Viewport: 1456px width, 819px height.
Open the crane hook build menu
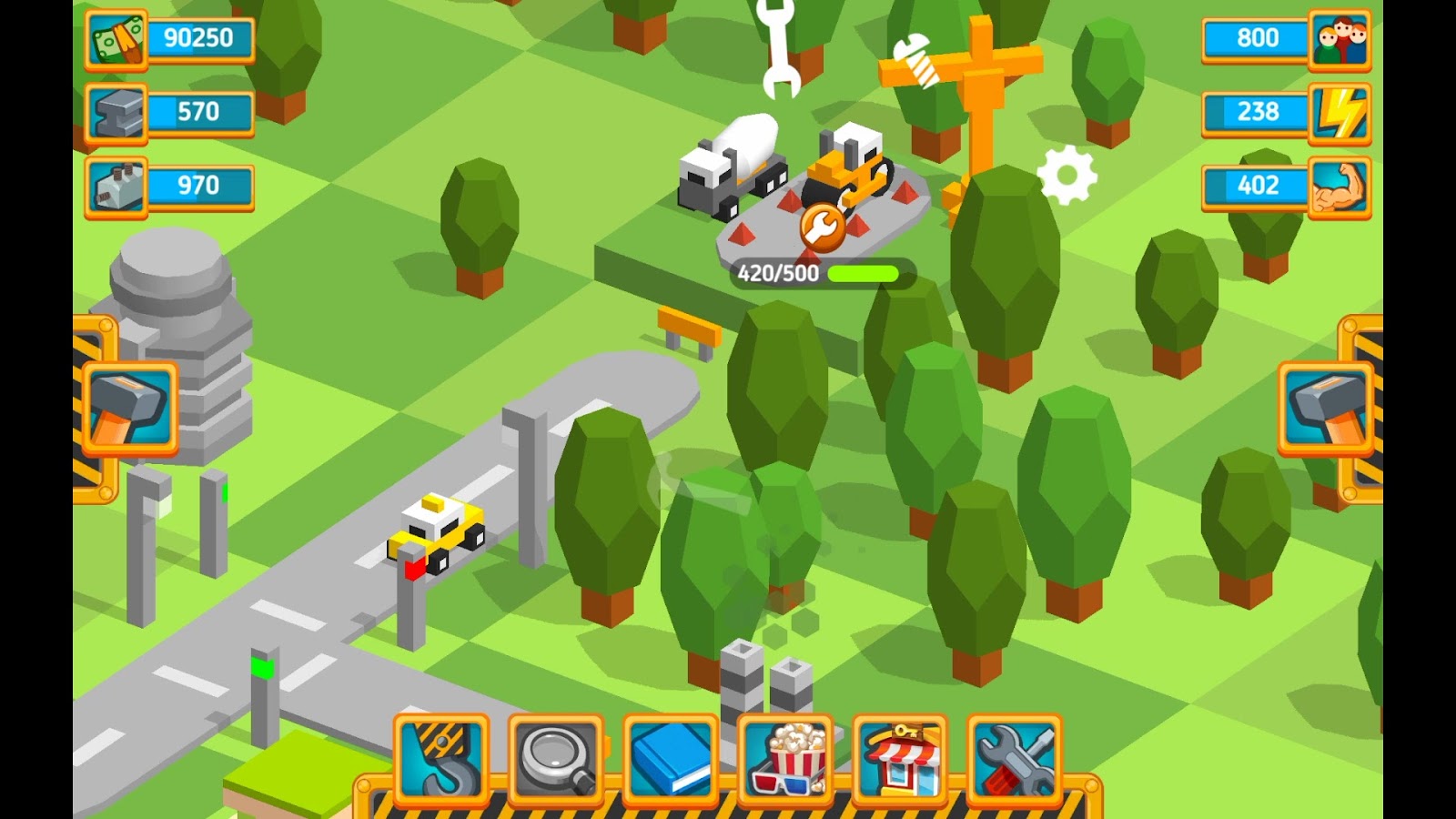click(441, 759)
